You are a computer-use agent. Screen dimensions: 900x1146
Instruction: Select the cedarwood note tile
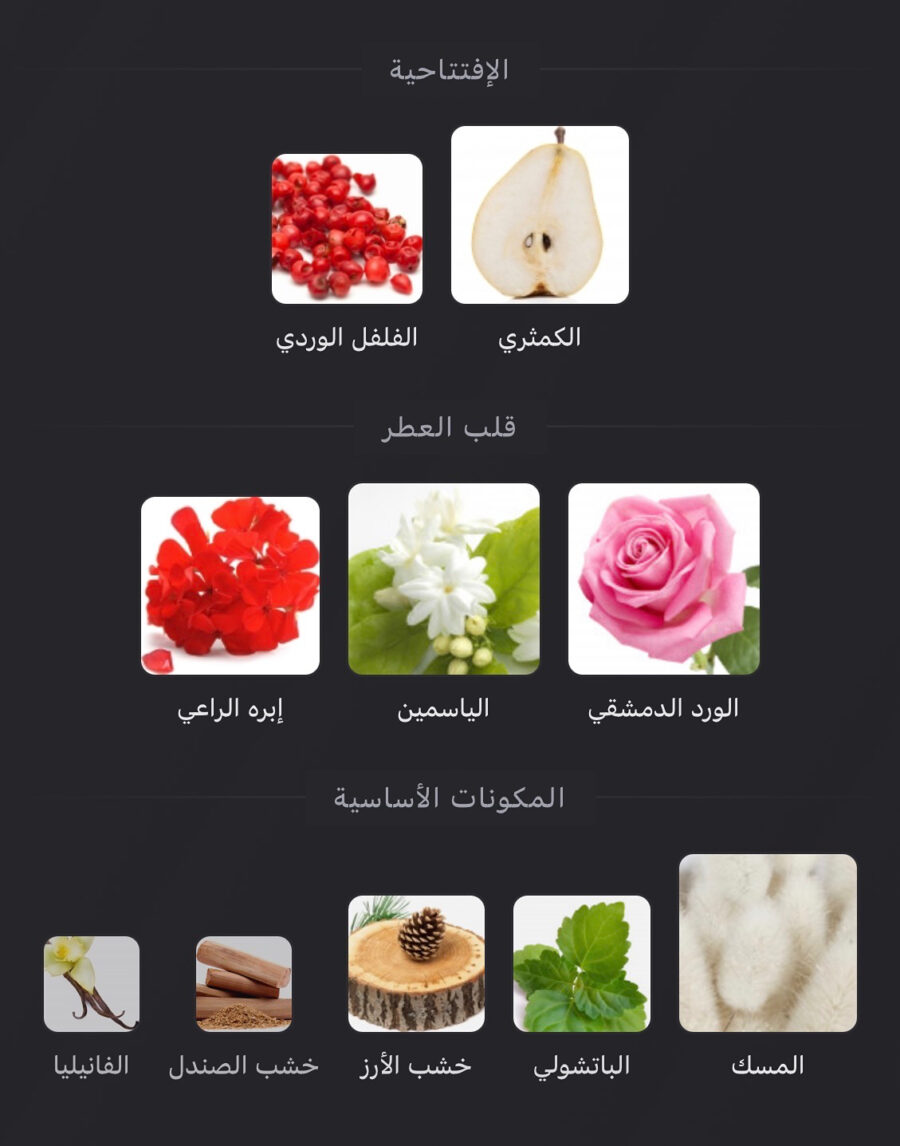[416, 963]
